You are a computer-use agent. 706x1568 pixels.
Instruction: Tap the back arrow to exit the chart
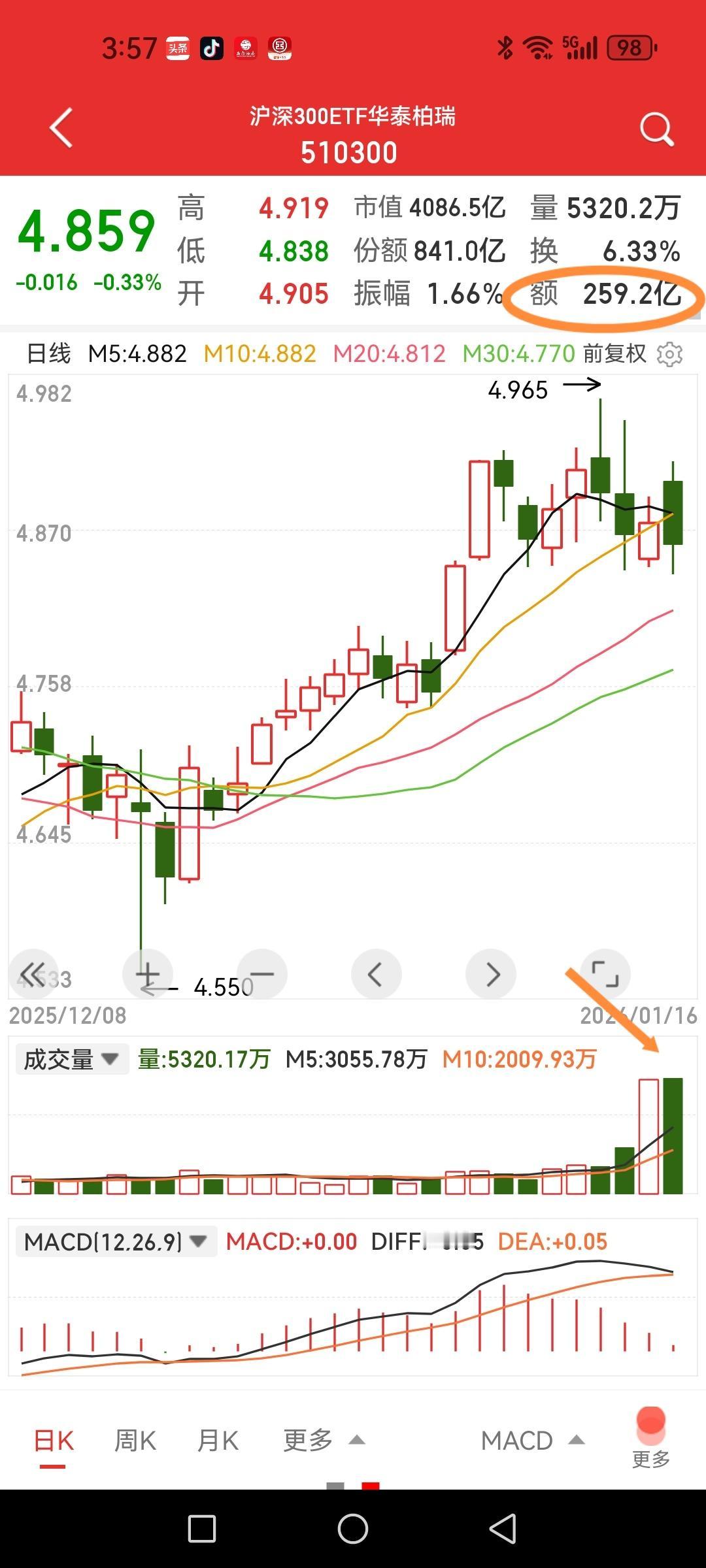[60, 128]
